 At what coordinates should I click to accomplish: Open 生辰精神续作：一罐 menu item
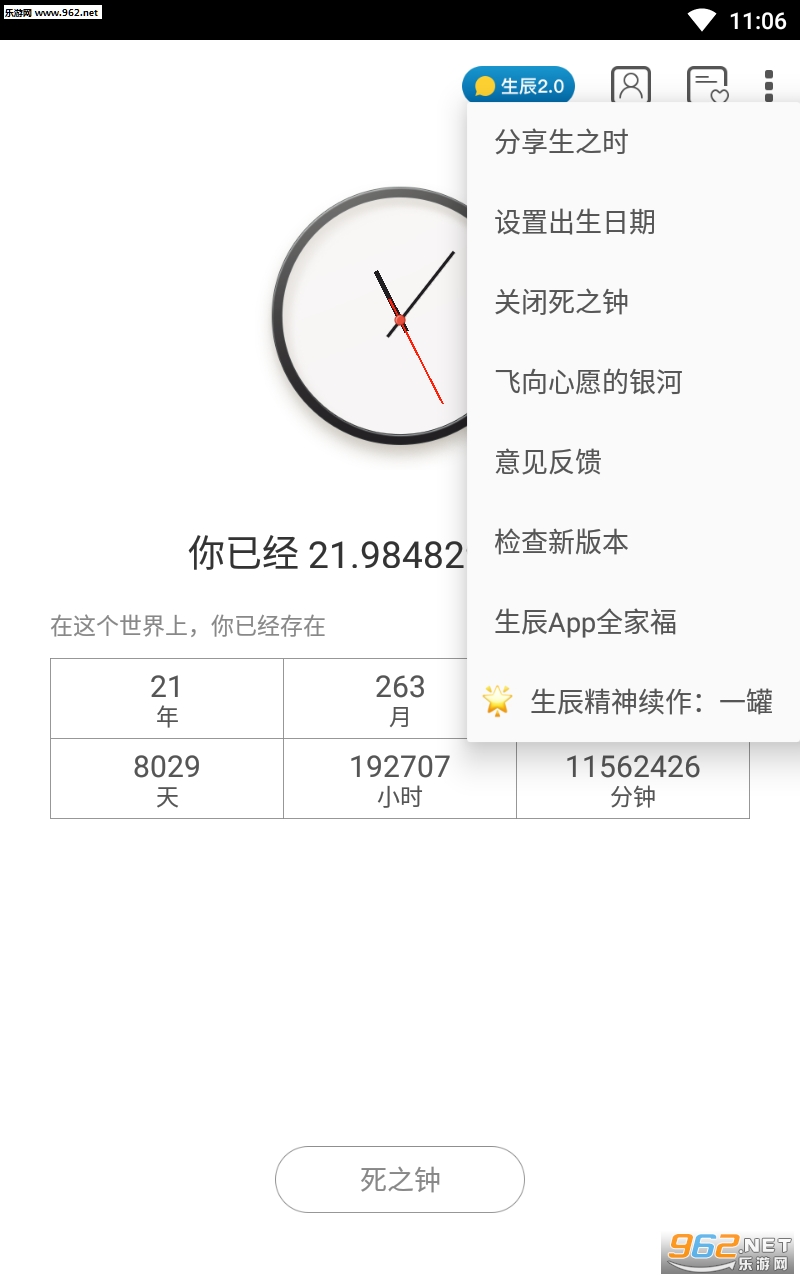point(632,701)
